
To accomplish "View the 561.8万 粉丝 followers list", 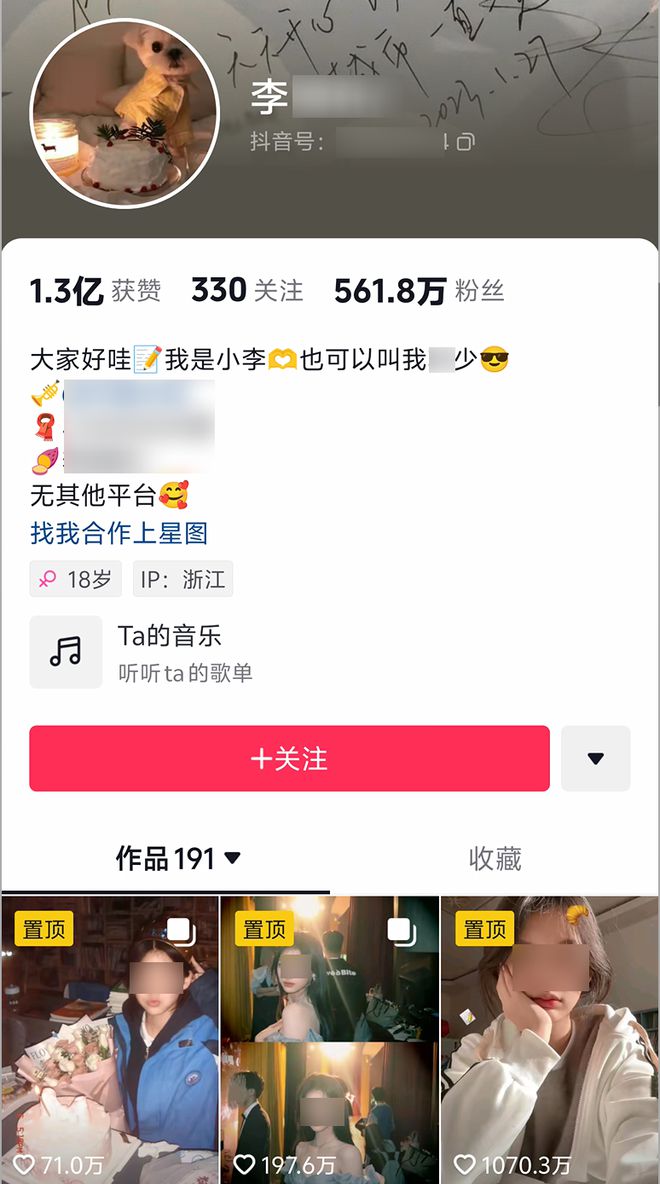I will (x=419, y=291).
